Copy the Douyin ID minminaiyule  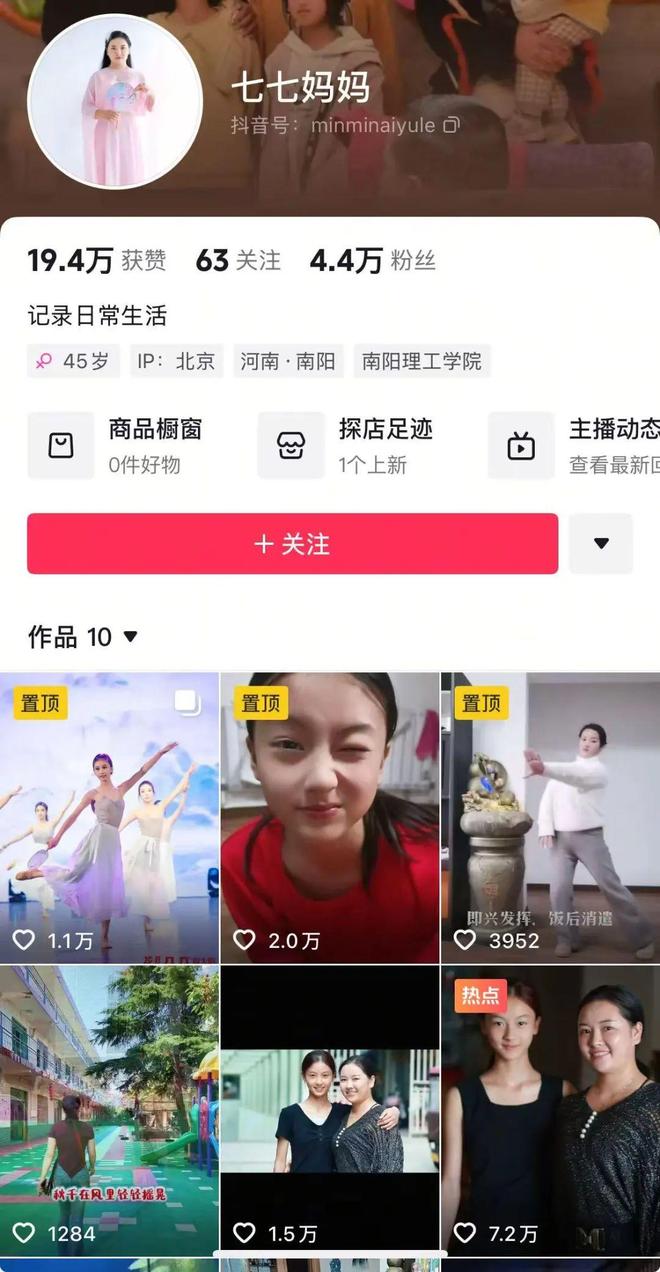[x=452, y=125]
